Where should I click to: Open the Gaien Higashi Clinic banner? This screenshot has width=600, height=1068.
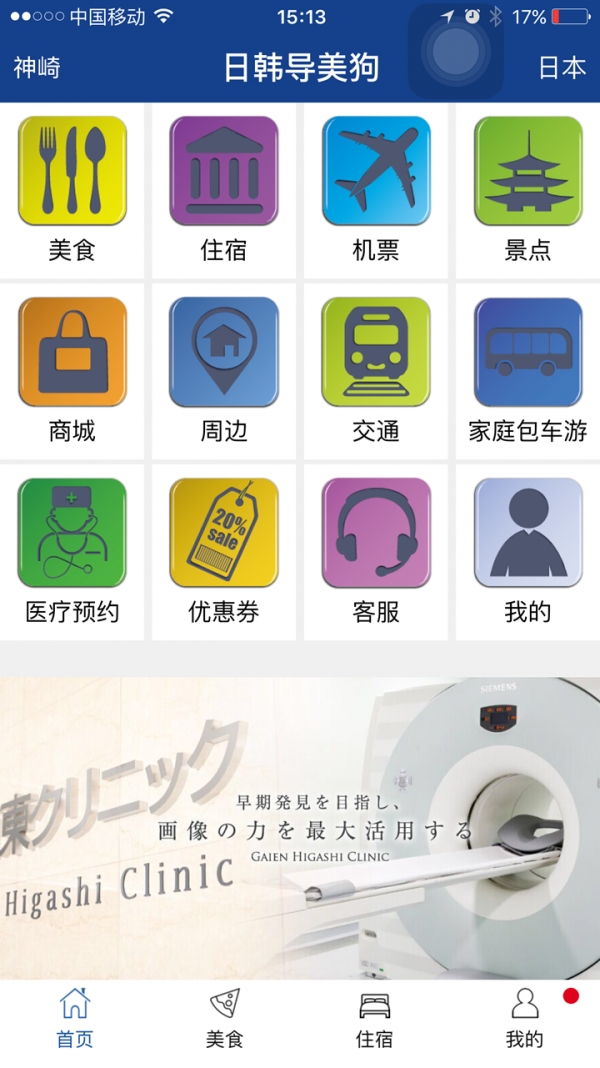coord(300,828)
